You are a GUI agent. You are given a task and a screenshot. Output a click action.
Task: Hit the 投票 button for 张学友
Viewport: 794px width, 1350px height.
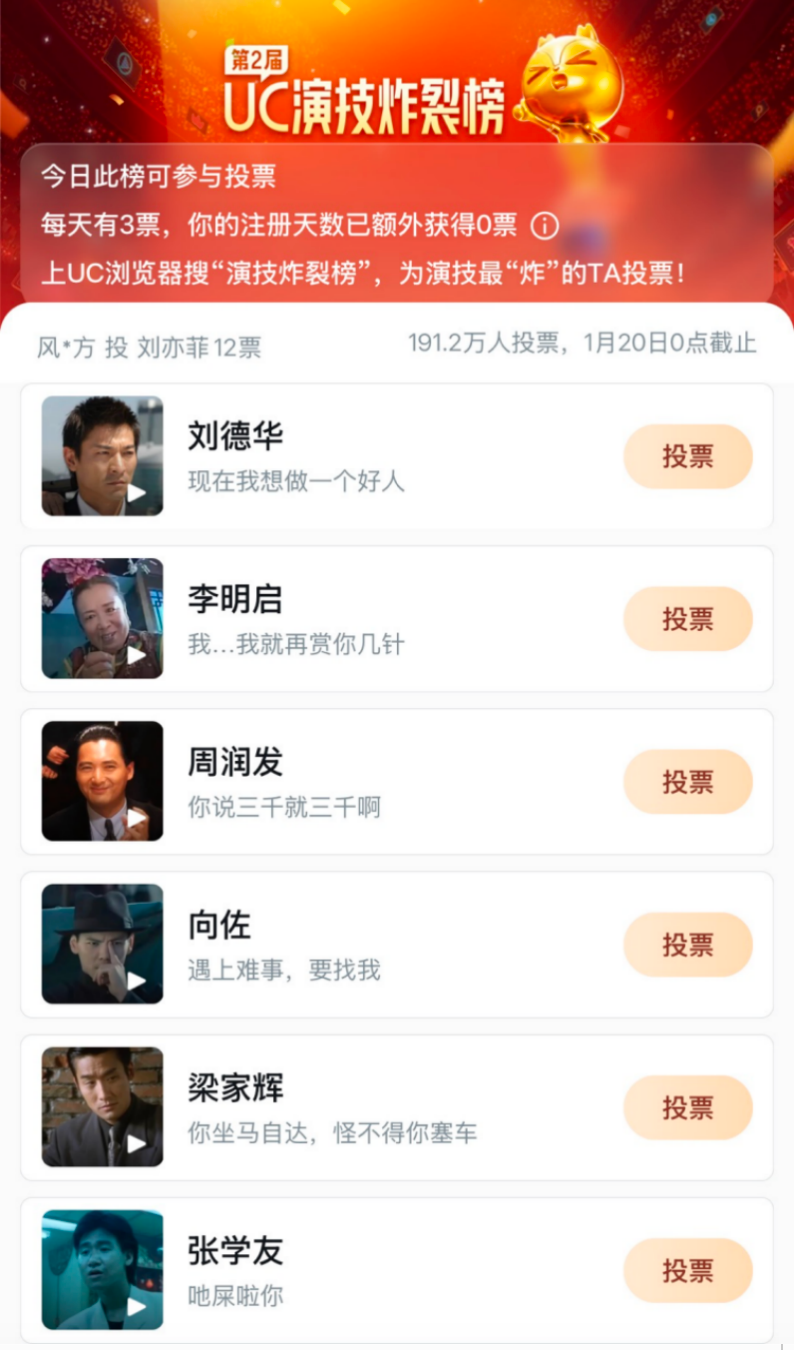click(687, 1270)
